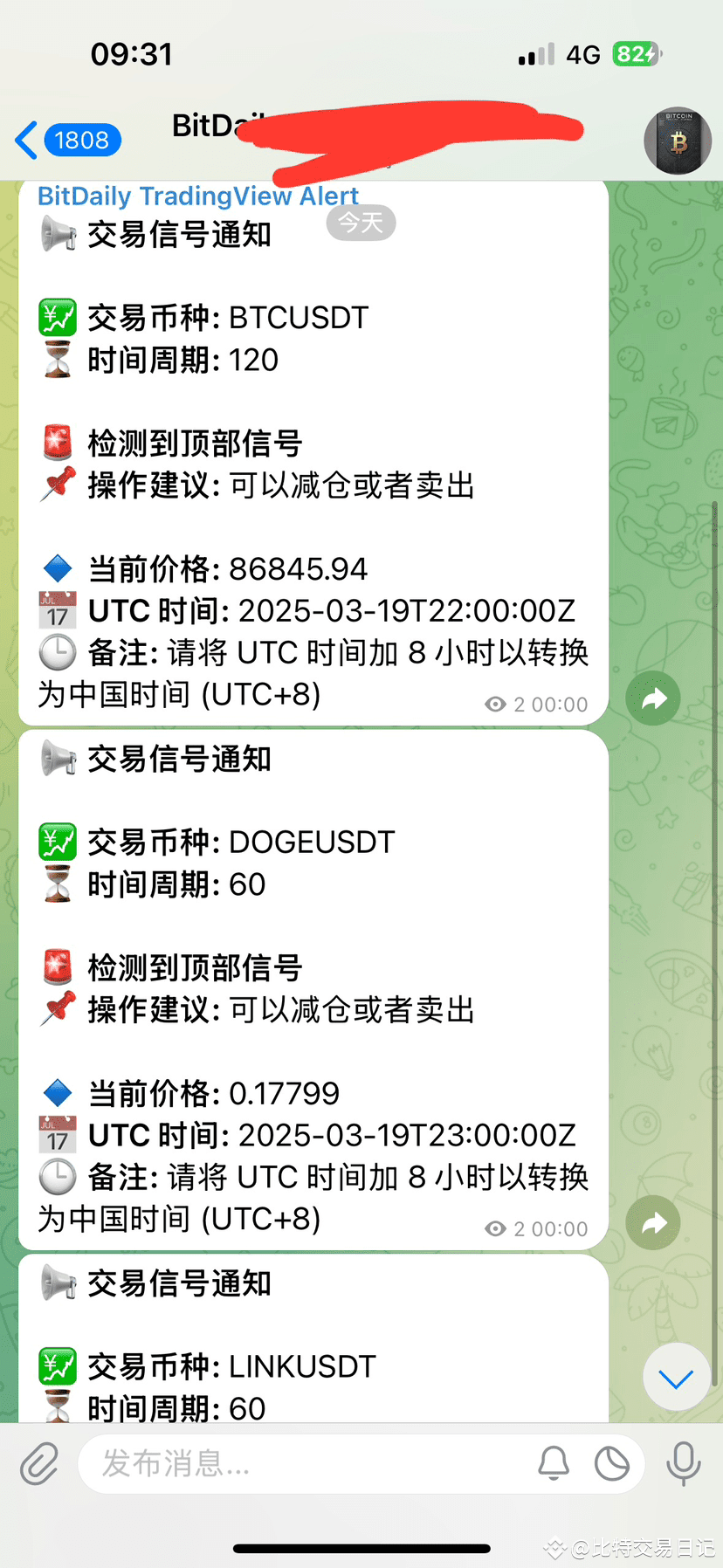Tap the forward arrow on the BTCUSDT message
723x1568 pixels.
click(x=653, y=698)
